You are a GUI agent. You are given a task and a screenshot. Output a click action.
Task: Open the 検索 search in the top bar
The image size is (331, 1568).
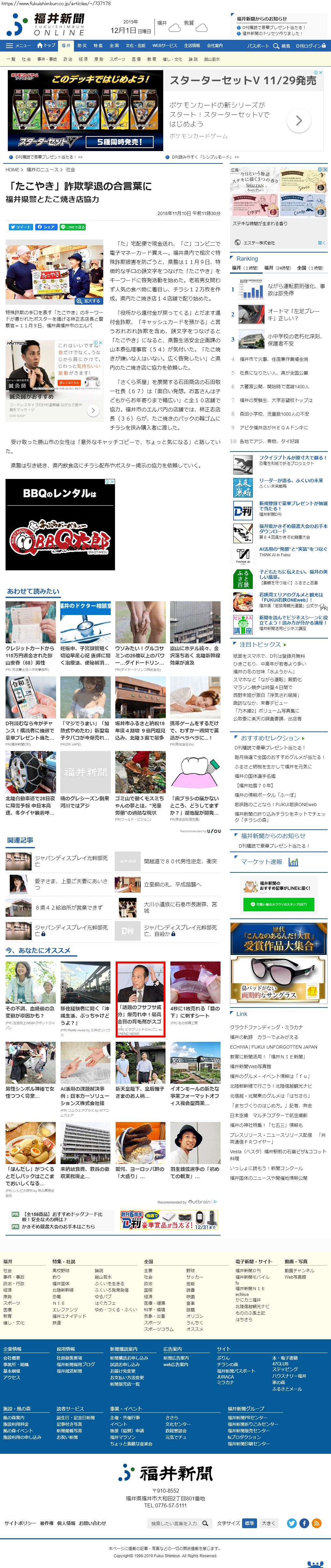click(282, 46)
